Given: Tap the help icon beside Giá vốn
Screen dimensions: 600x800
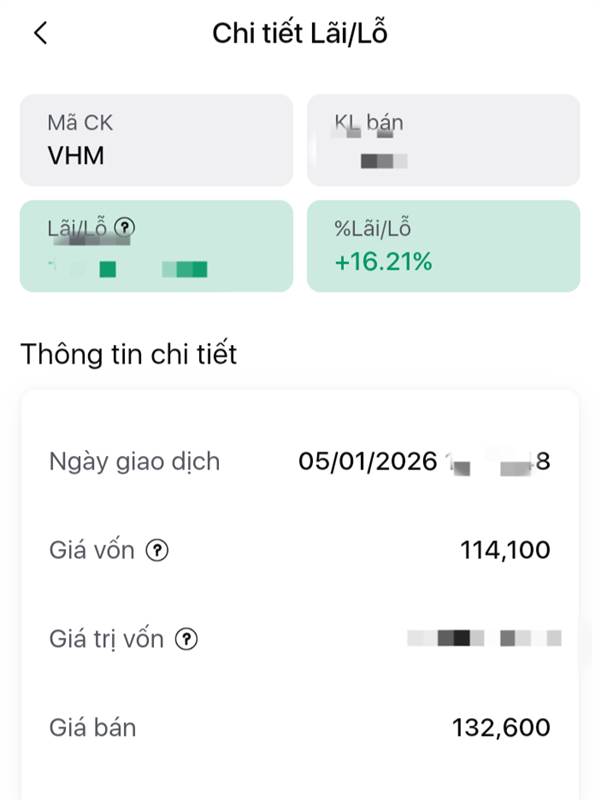Looking at the screenshot, I should tap(157, 550).
